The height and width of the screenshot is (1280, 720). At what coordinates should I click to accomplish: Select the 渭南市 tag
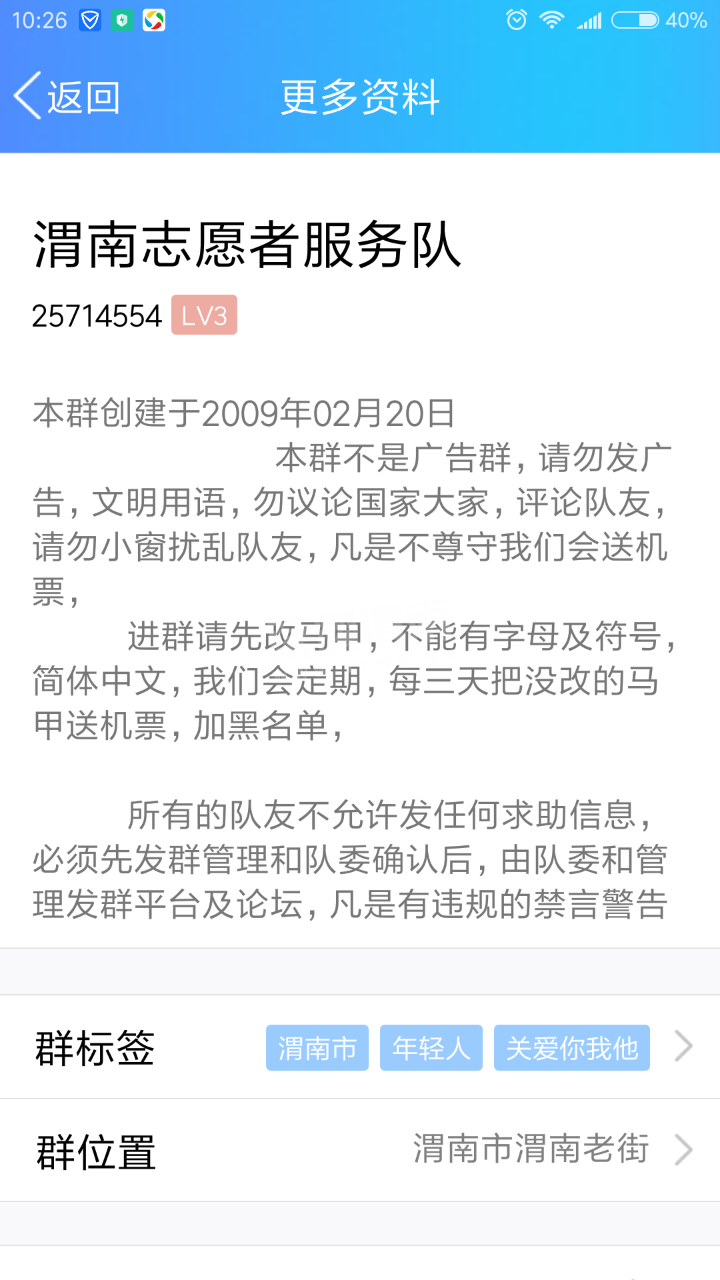point(317,1047)
